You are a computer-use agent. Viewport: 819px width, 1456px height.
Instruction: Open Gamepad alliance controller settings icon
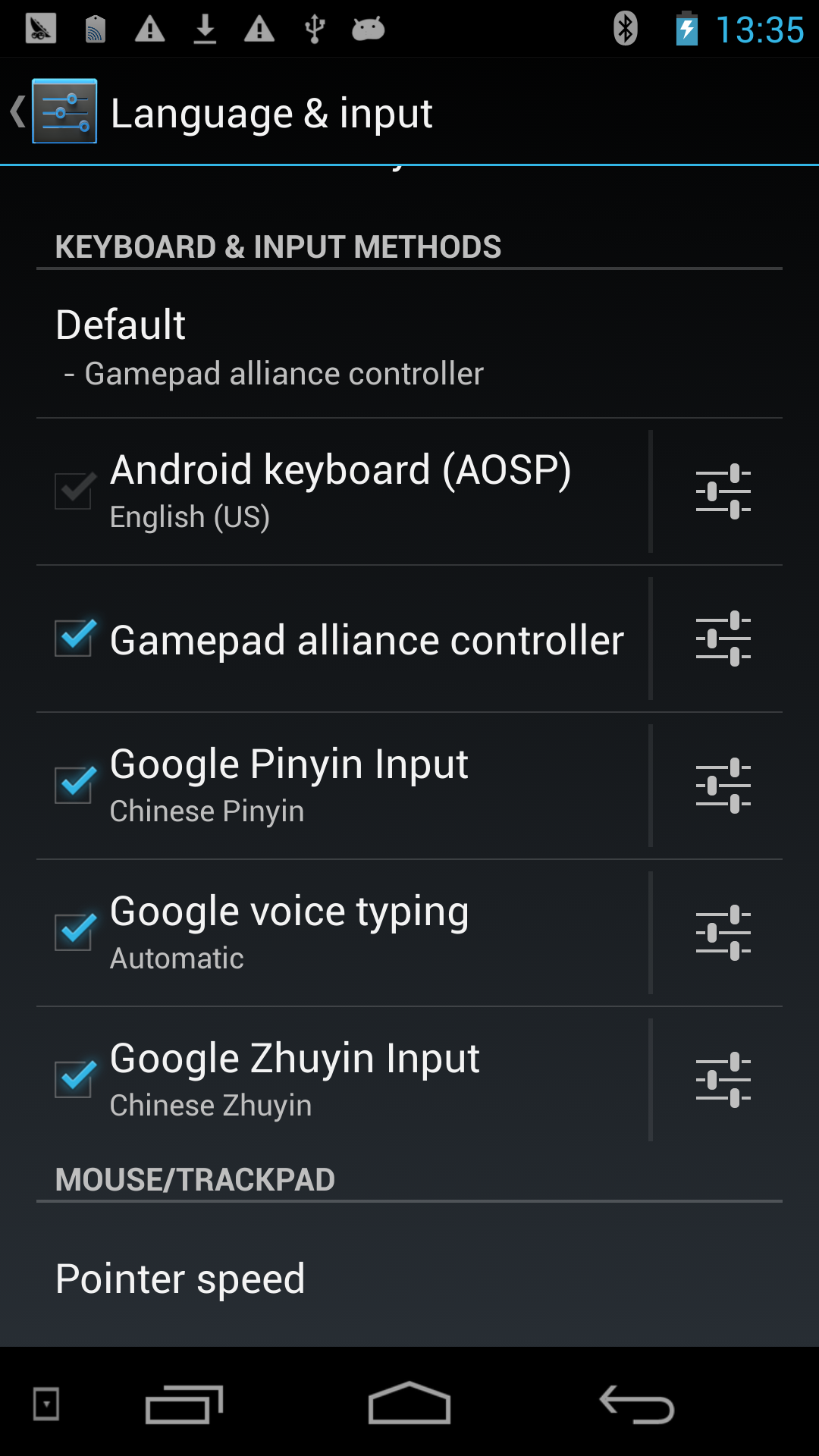click(723, 639)
